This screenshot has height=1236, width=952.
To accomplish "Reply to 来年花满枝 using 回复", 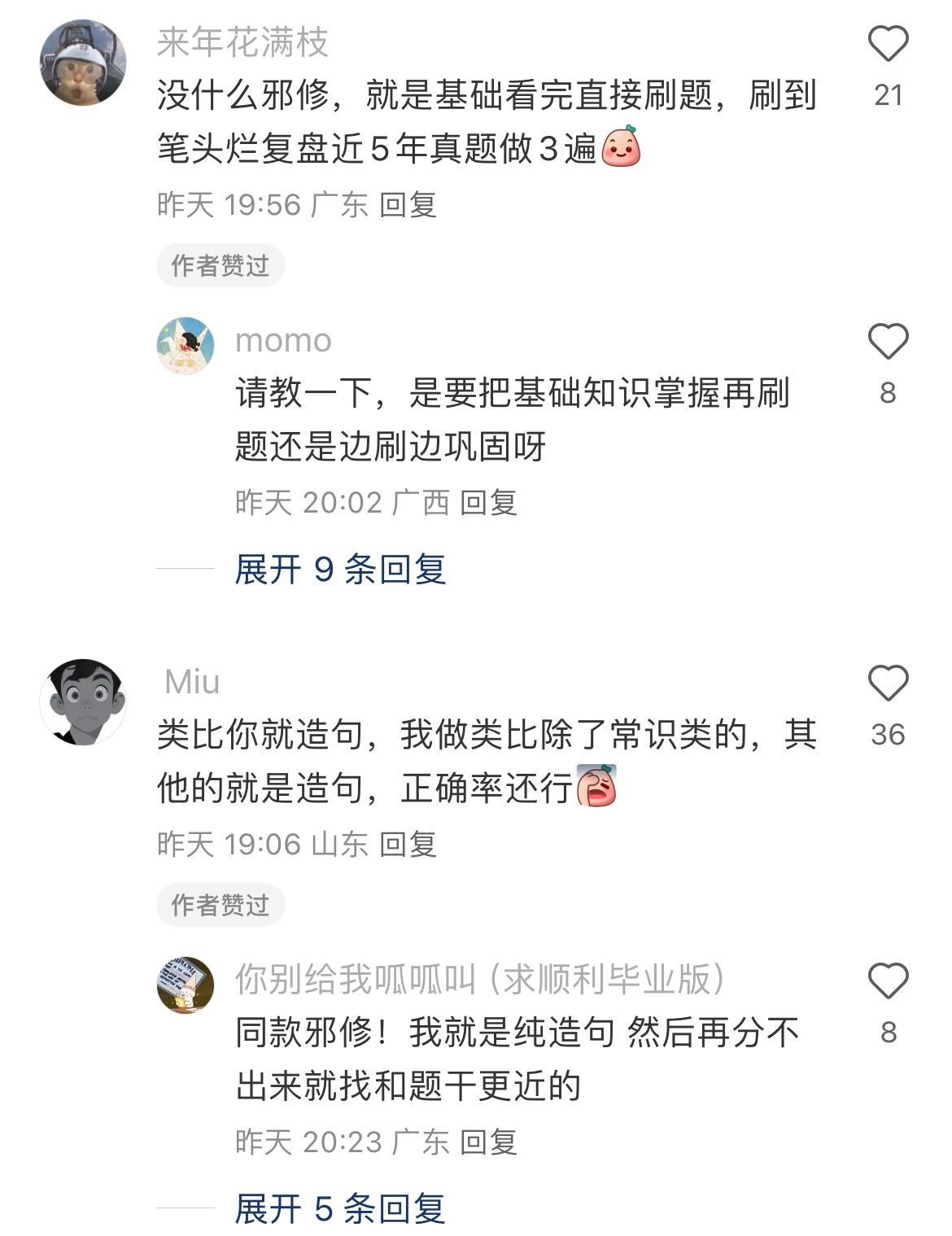I will pyautogui.click(x=407, y=206).
